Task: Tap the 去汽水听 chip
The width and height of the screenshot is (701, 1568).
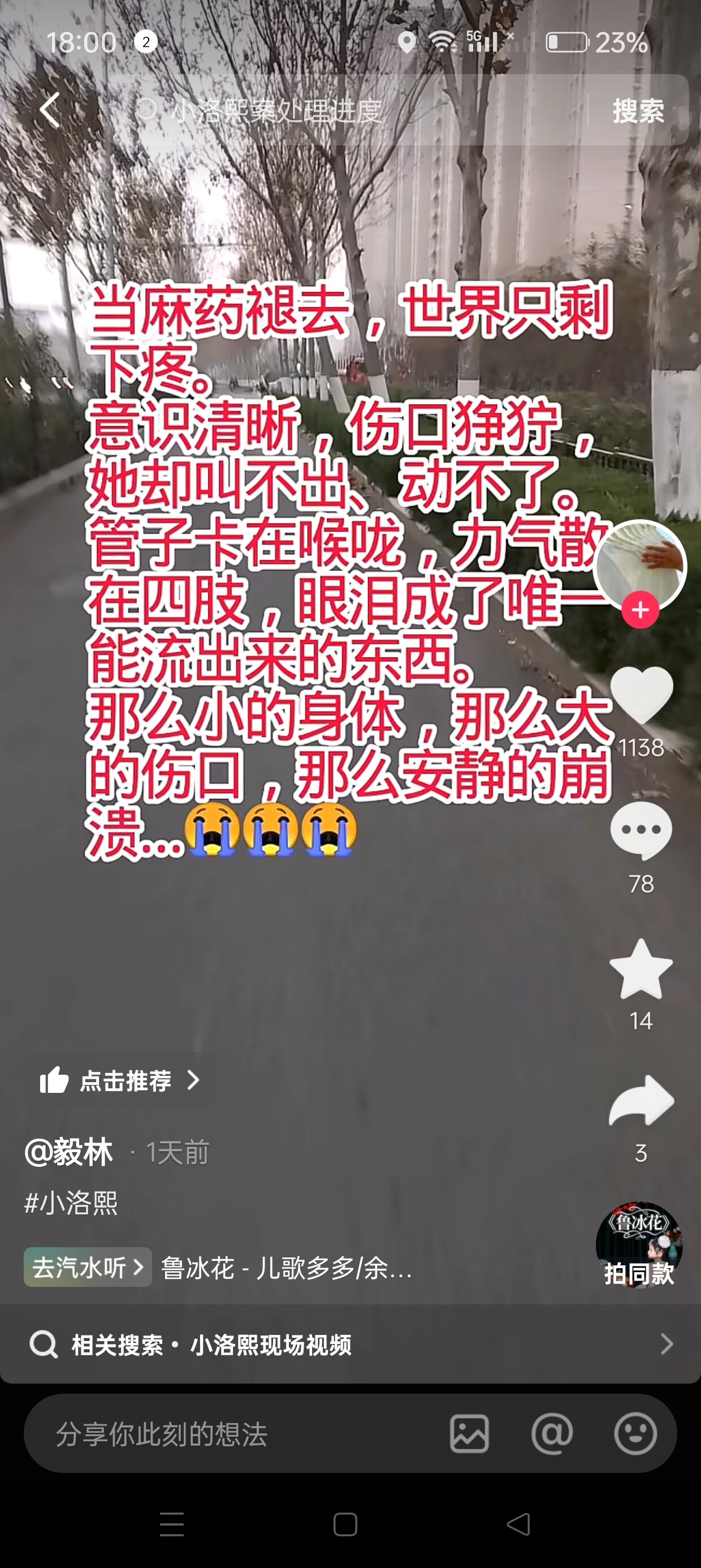Action: tap(88, 1267)
